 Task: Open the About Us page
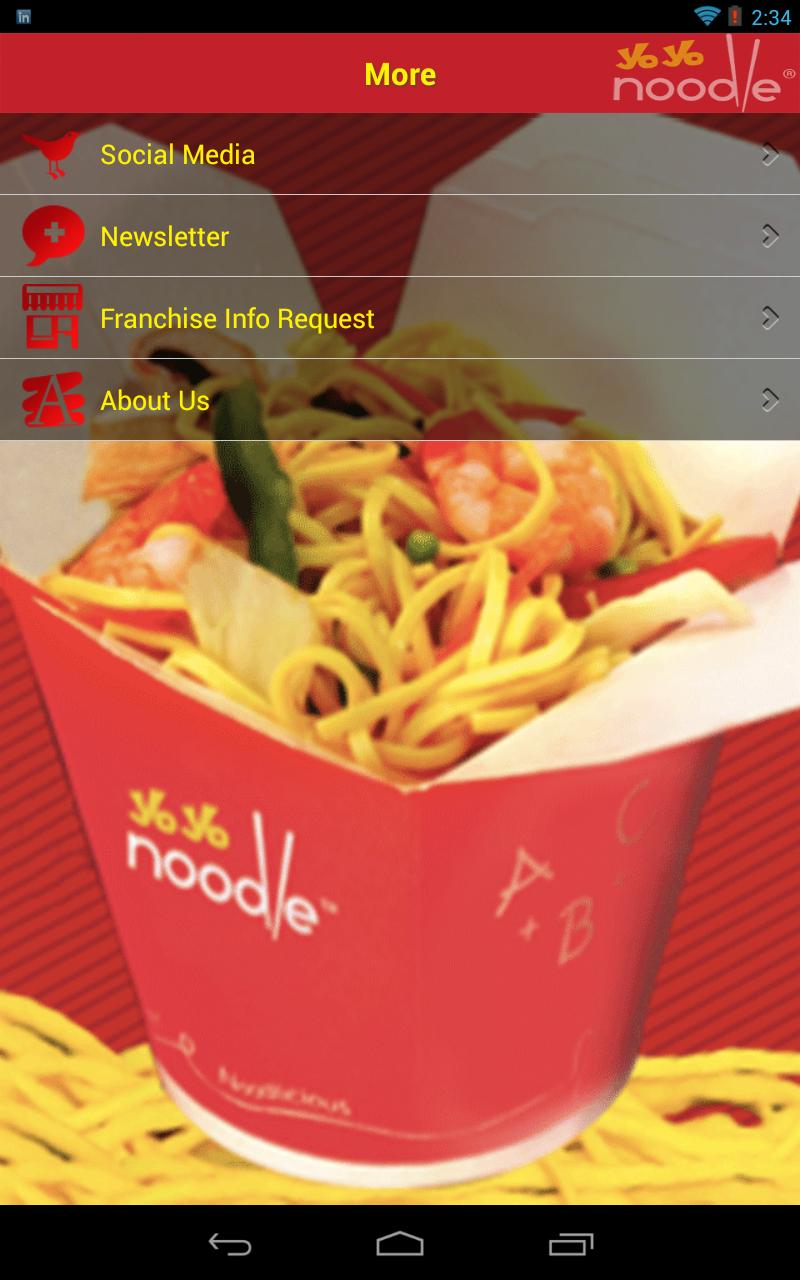[x=400, y=400]
